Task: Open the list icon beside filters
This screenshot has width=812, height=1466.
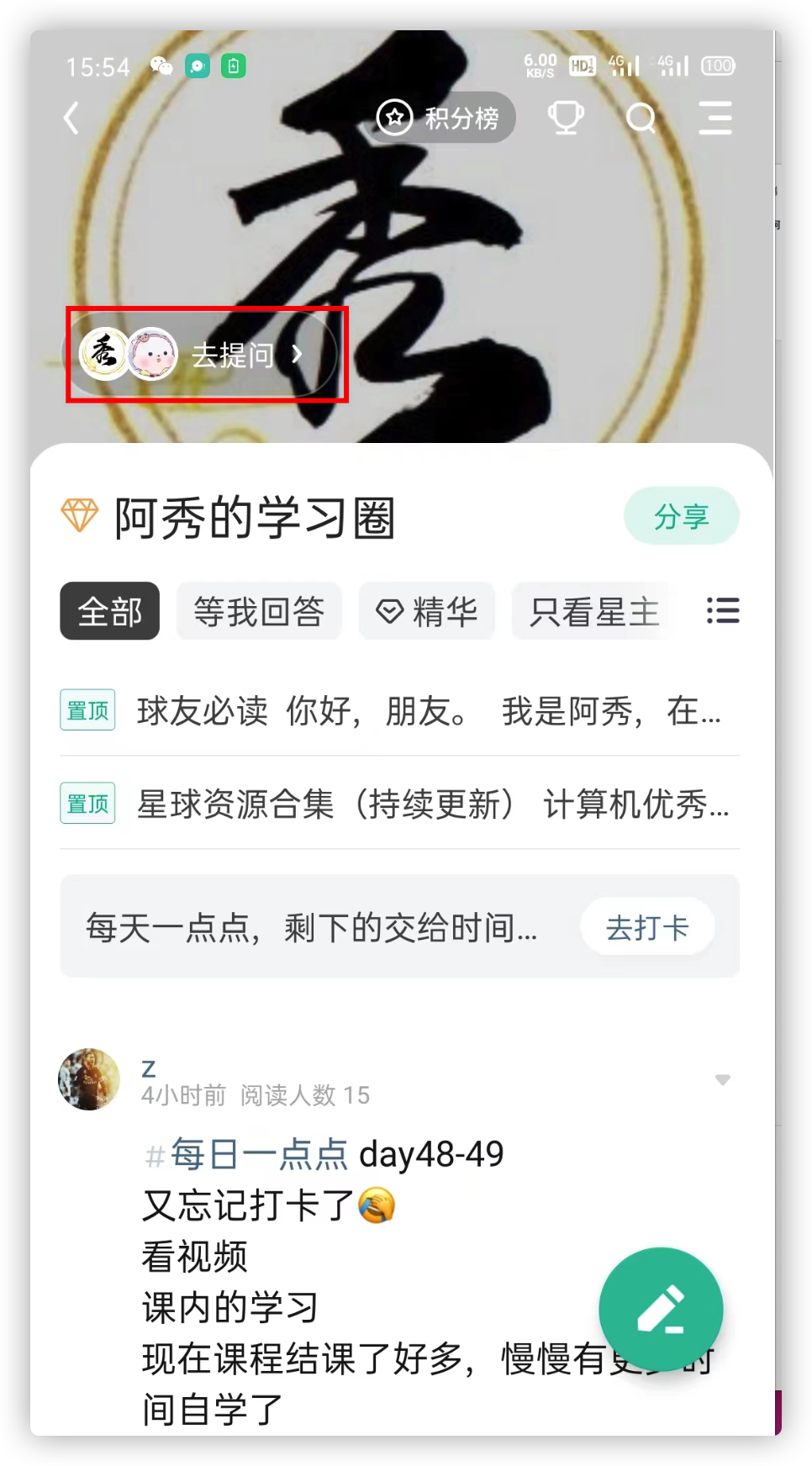Action: pos(722,611)
